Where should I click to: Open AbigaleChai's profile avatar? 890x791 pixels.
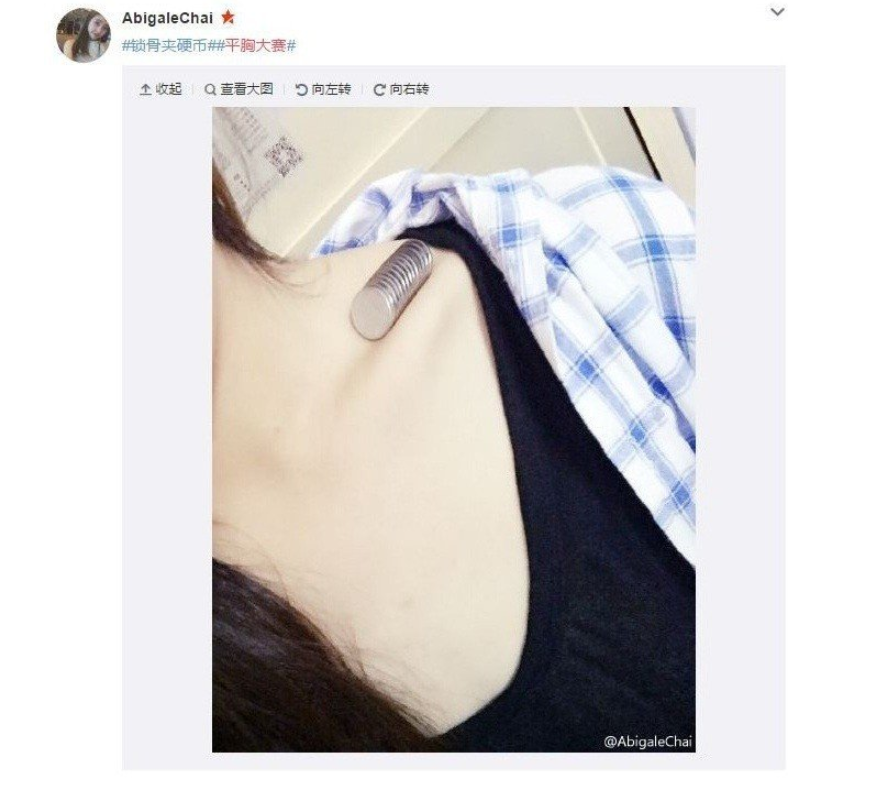click(x=83, y=35)
